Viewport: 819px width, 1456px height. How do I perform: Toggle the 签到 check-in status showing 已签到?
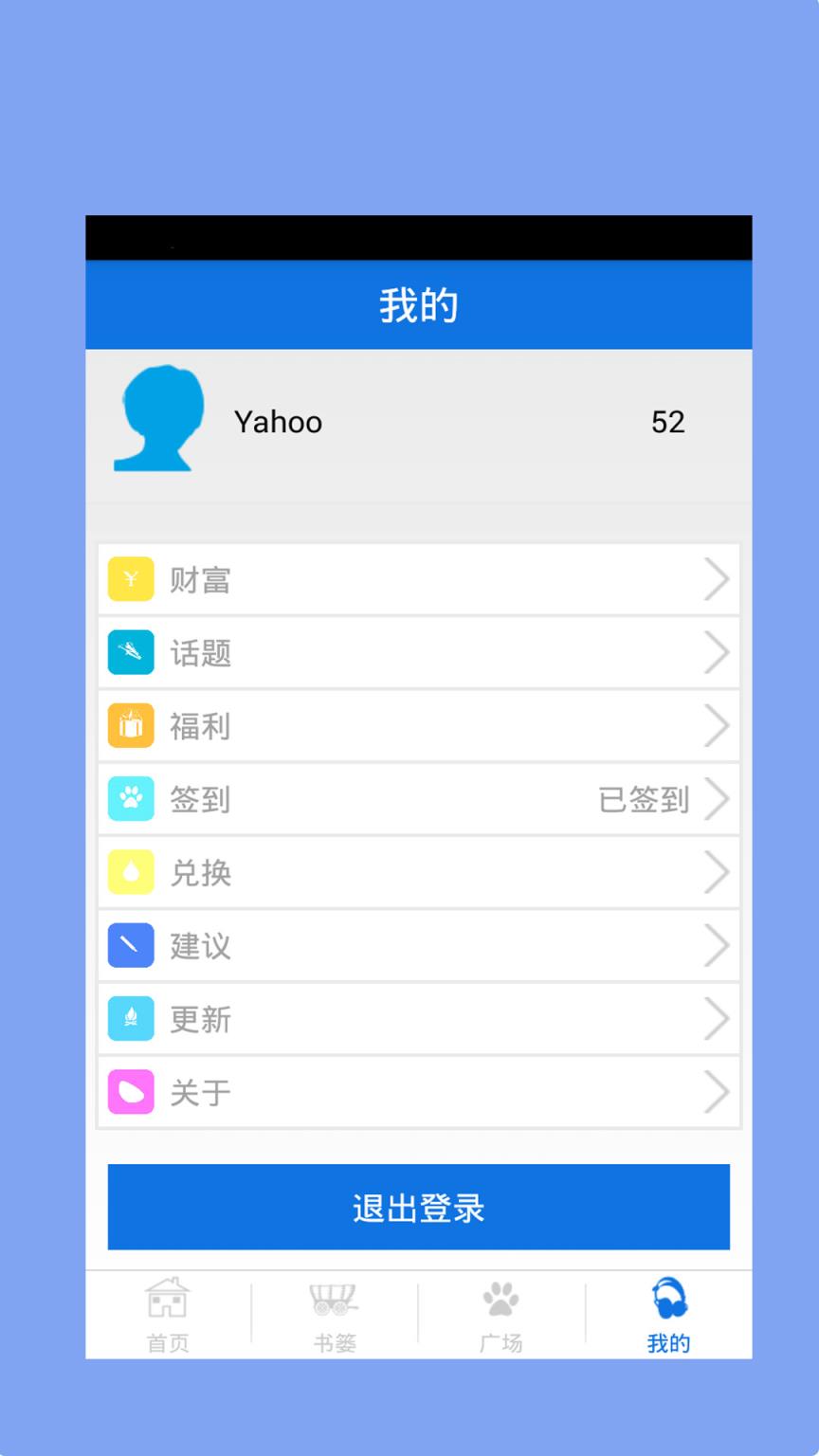click(645, 799)
